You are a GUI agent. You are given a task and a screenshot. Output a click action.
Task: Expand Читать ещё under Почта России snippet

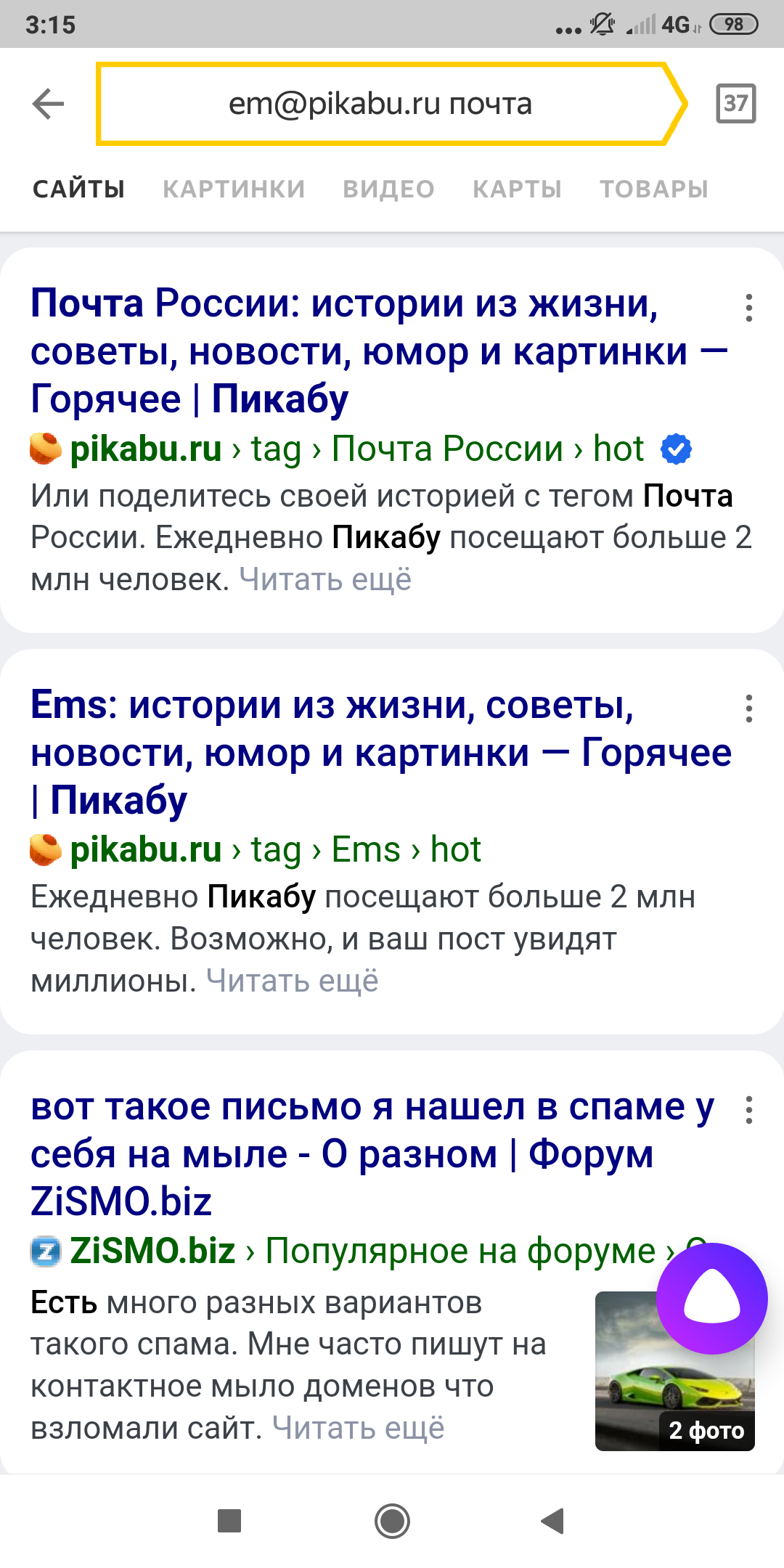(x=325, y=579)
